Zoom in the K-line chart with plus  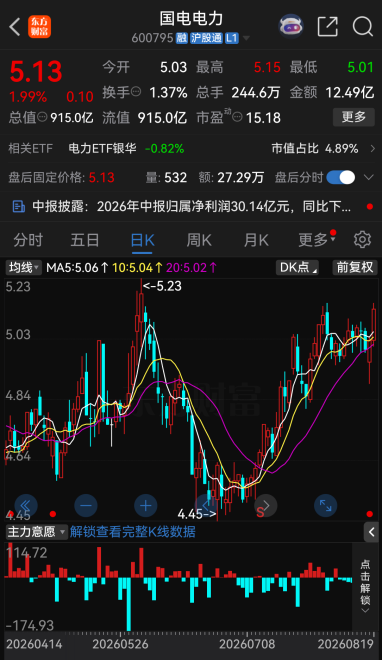[x=146, y=505]
